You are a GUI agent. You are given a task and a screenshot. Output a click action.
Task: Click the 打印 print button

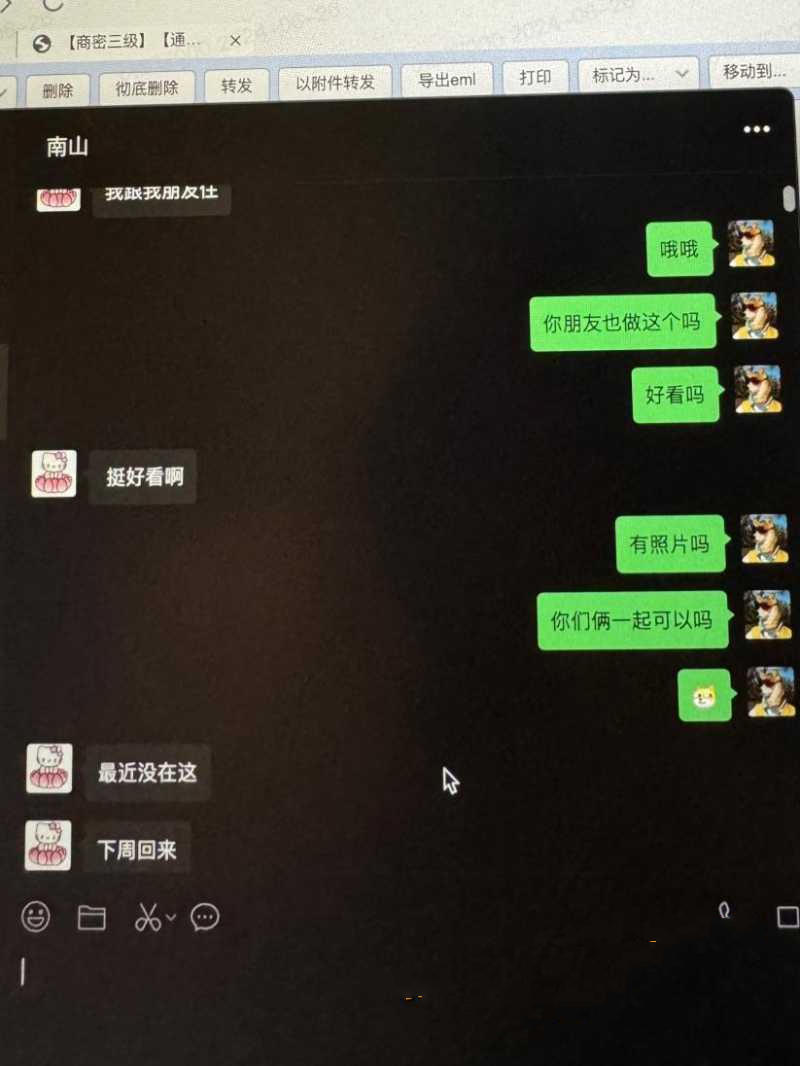coord(536,79)
